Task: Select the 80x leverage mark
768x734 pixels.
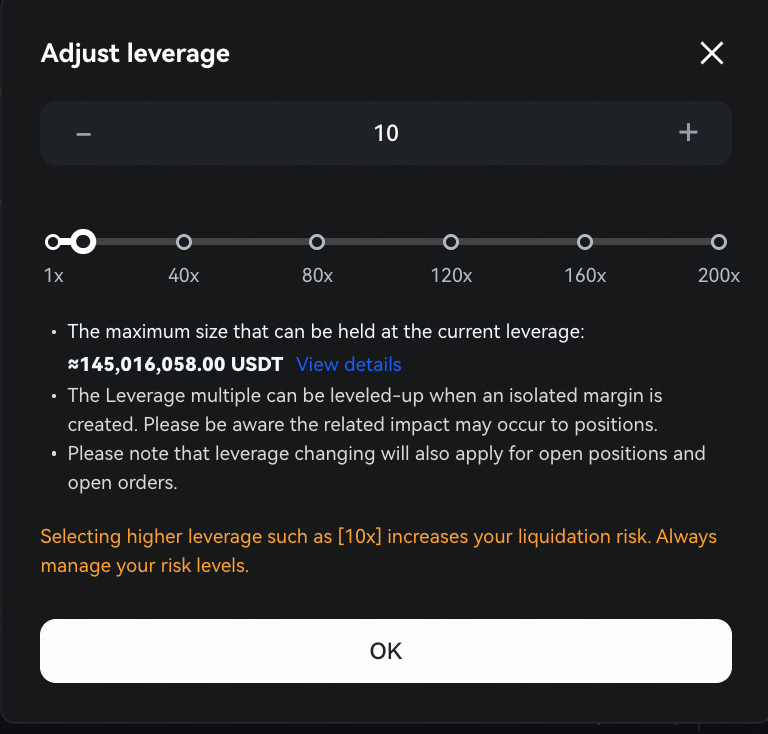Action: 317,242
